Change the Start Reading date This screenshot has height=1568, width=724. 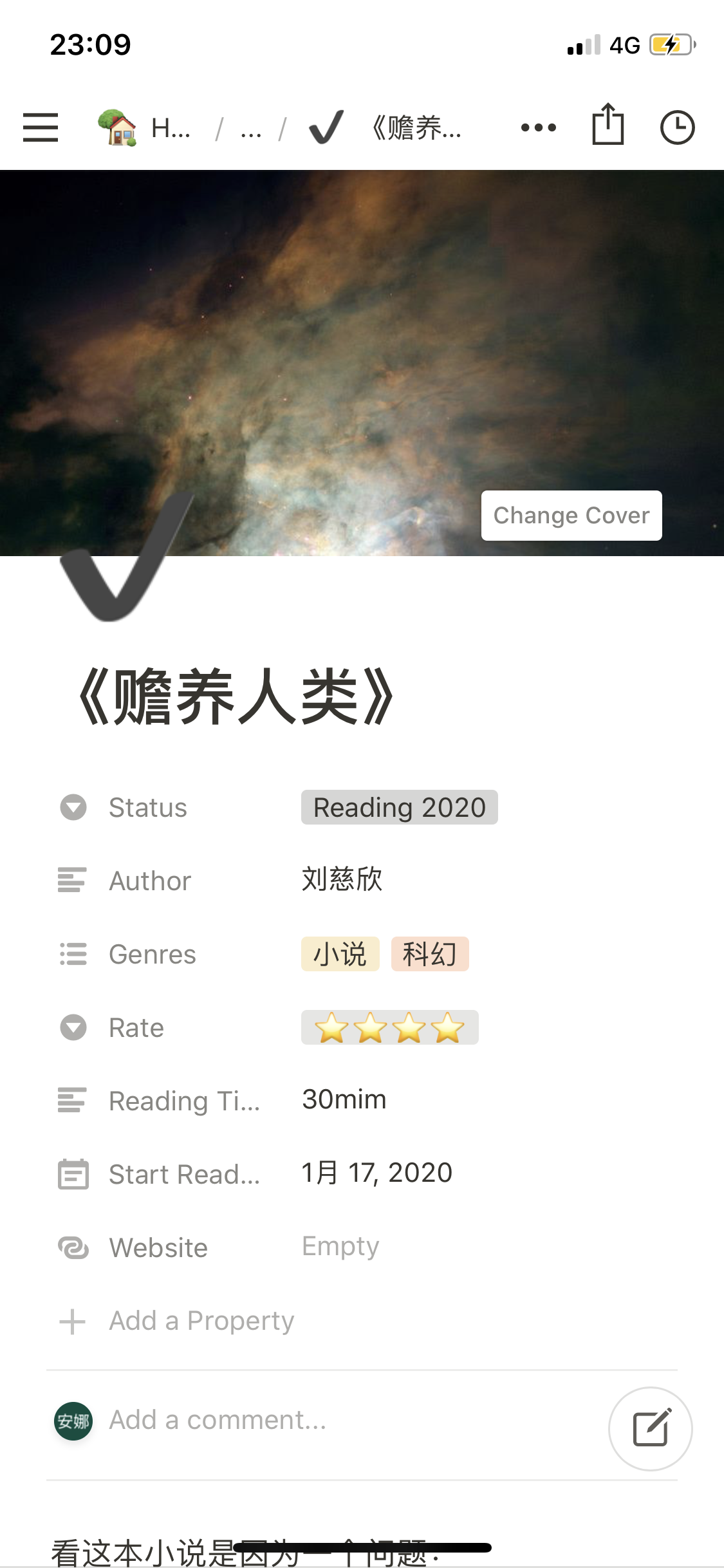377,1173
